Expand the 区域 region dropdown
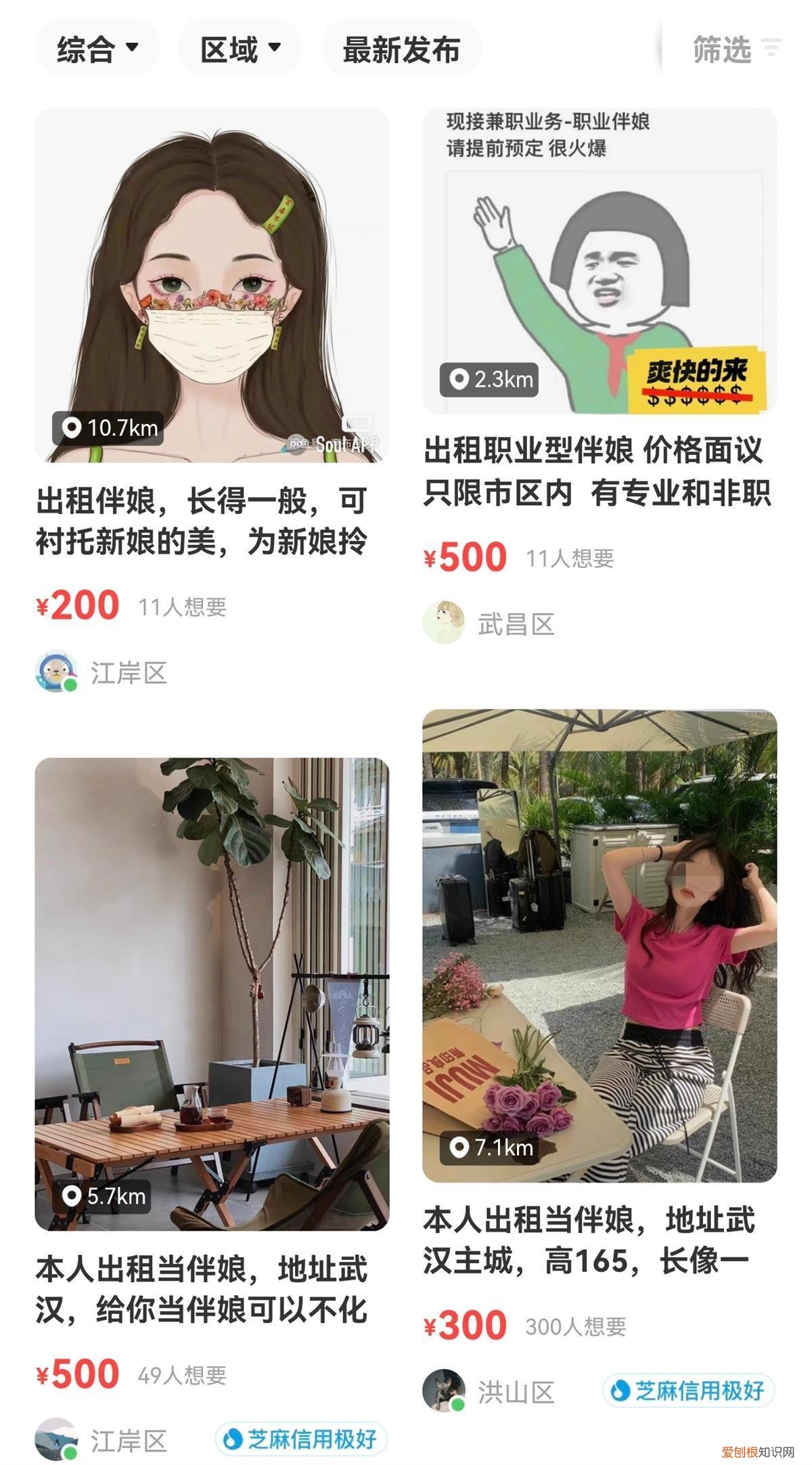812x1465 pixels. click(241, 47)
